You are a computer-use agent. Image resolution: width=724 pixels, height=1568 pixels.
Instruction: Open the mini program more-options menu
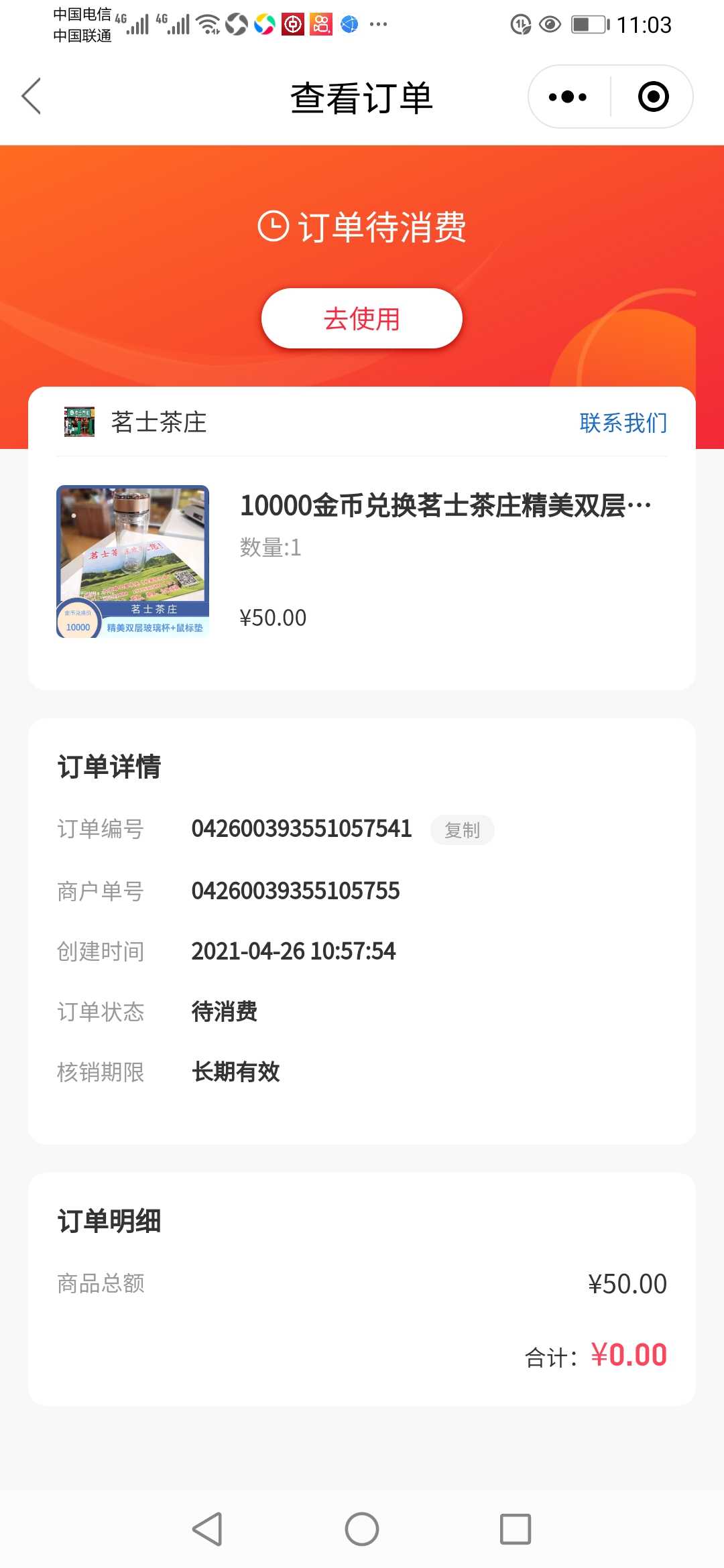(x=568, y=97)
